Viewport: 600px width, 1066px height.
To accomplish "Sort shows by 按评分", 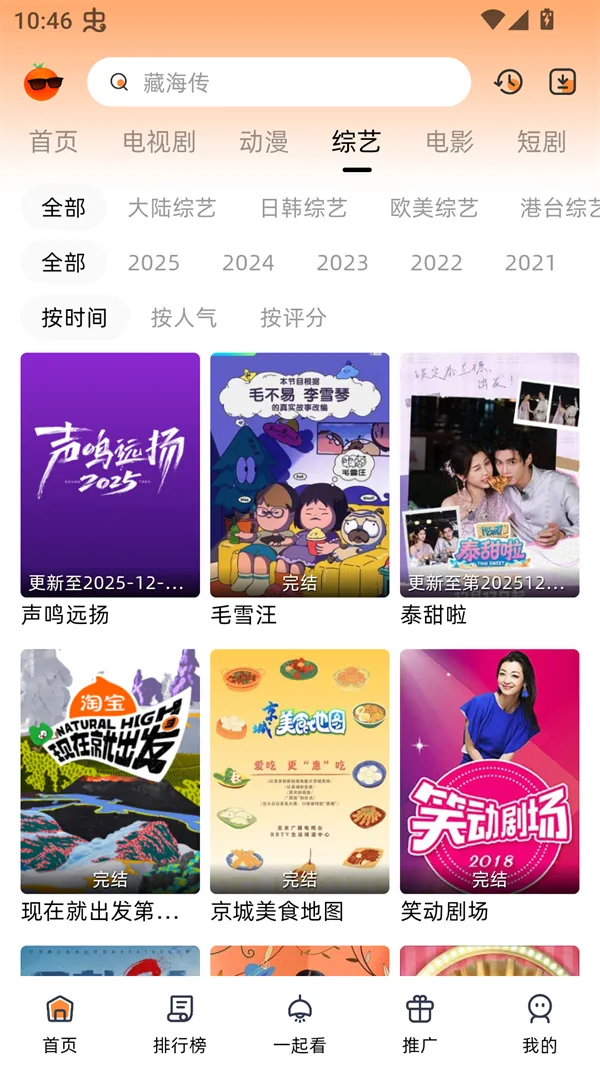I will [x=293, y=318].
